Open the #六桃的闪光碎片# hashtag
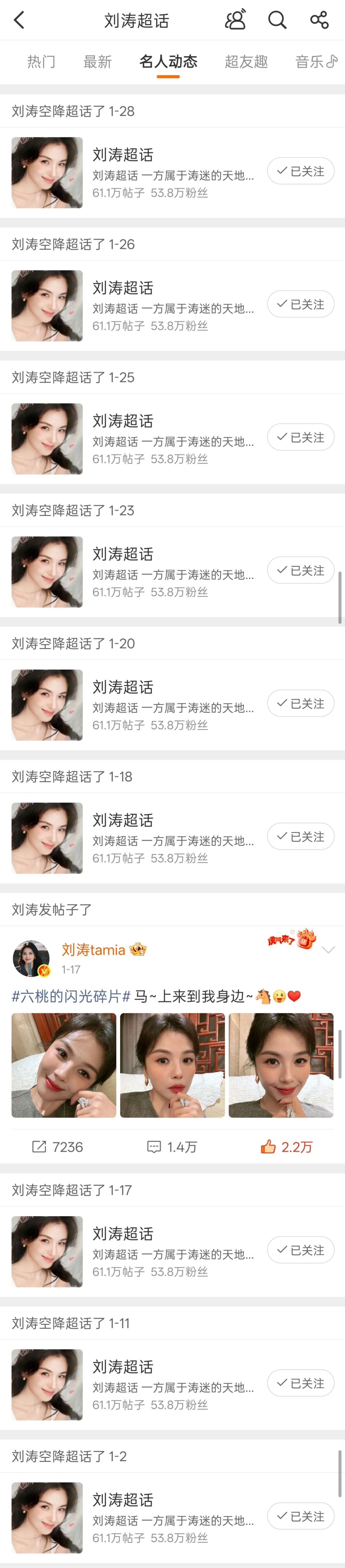Image resolution: width=345 pixels, height=1568 pixels. click(71, 996)
